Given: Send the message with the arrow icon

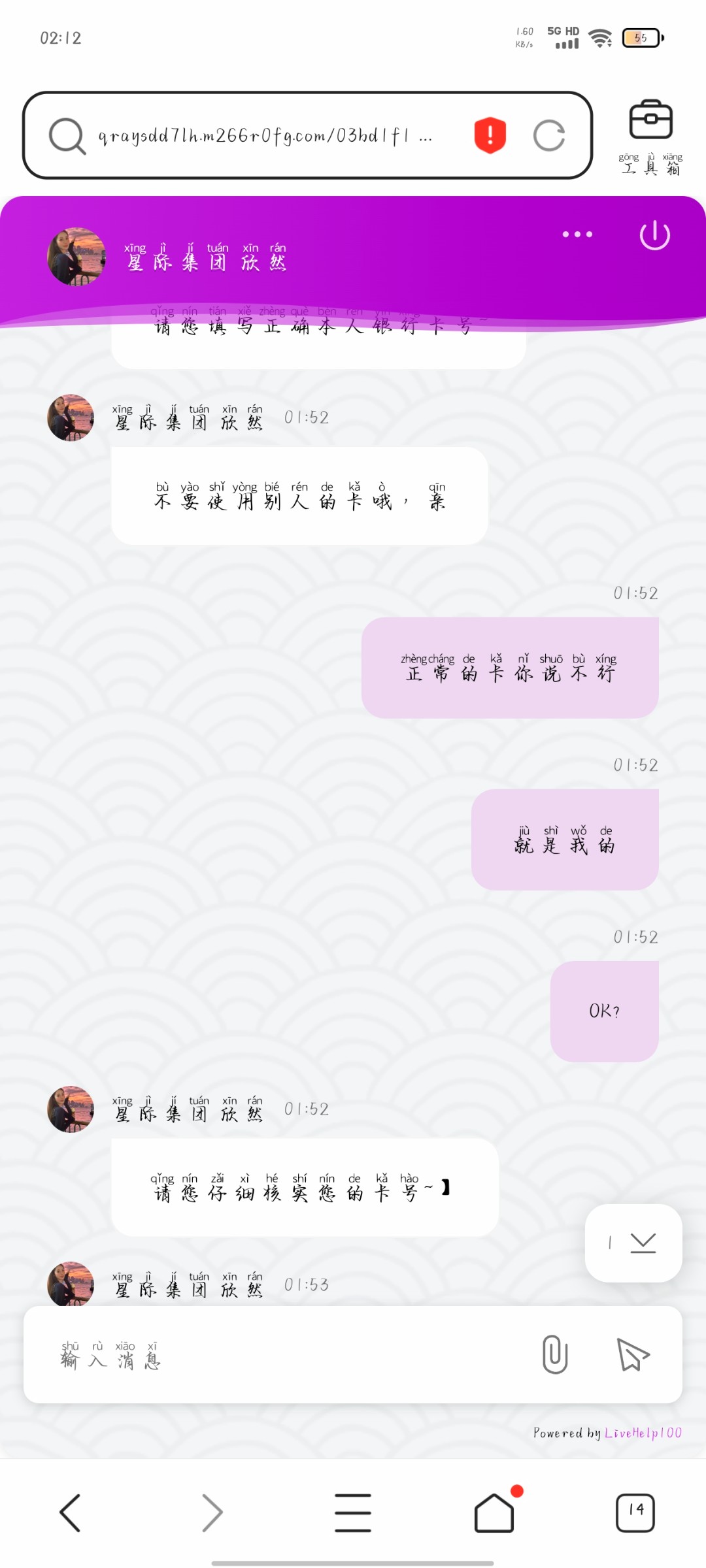Looking at the screenshot, I should (632, 1354).
